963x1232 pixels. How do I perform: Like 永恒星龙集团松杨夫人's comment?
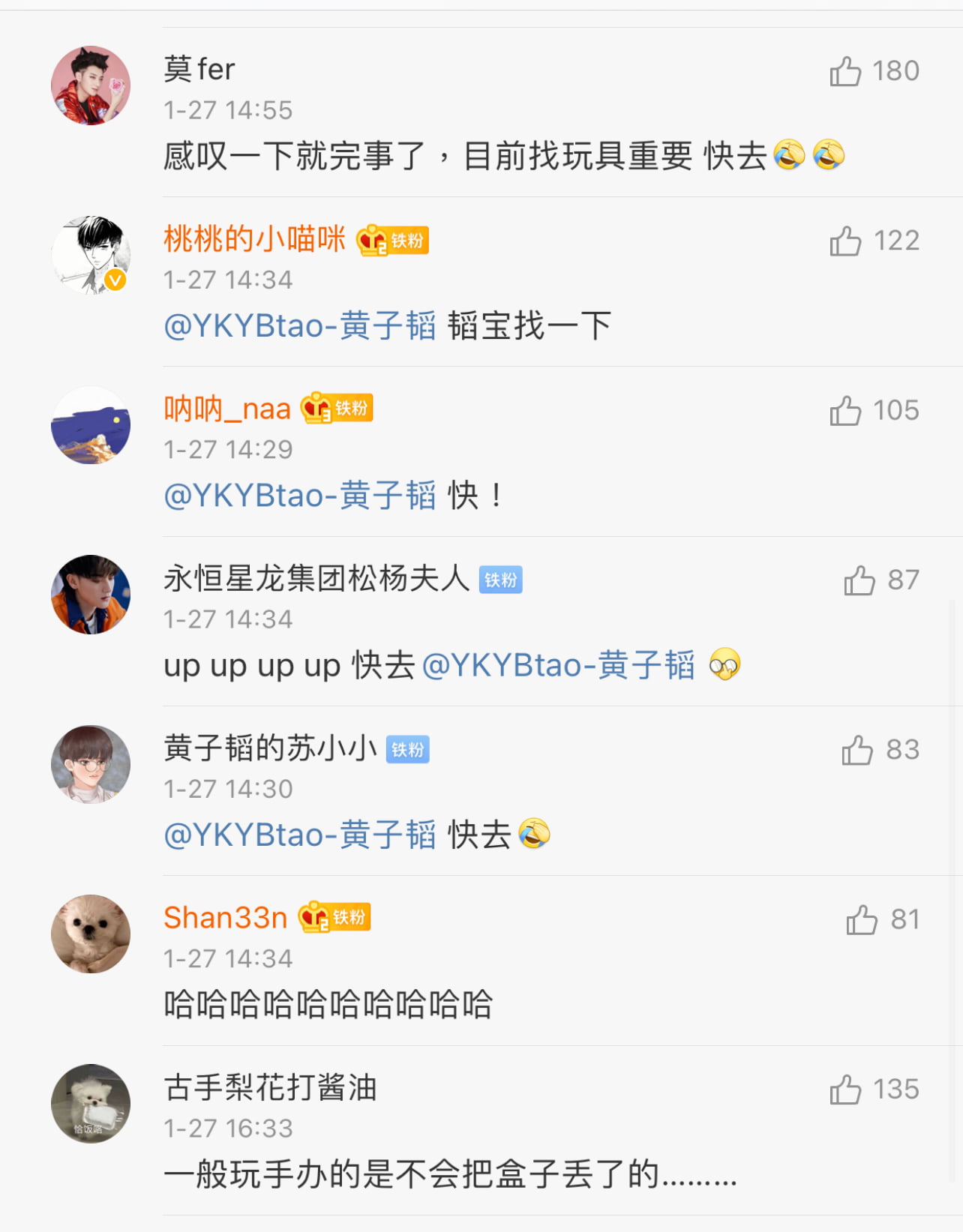(859, 580)
